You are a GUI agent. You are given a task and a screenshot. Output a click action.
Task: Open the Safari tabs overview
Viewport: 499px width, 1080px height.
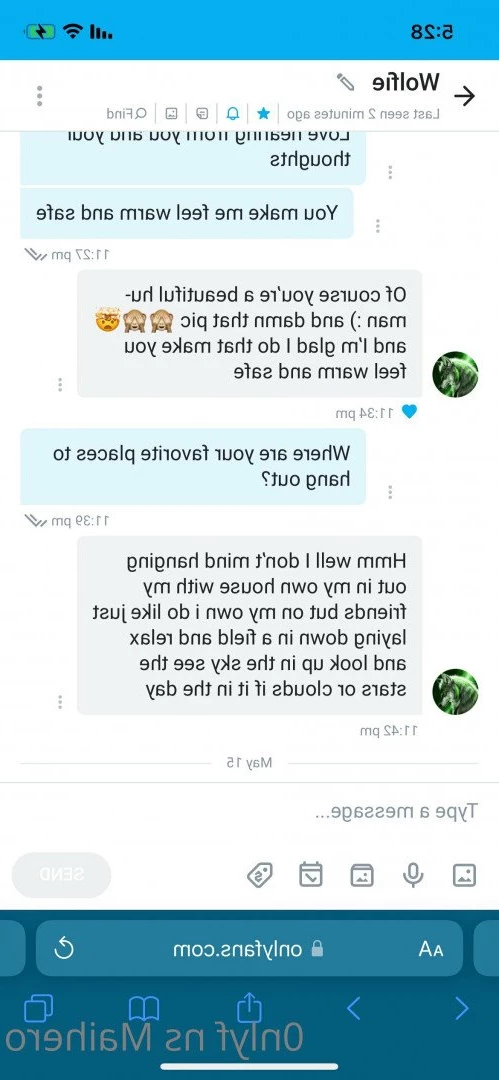coord(38,1008)
